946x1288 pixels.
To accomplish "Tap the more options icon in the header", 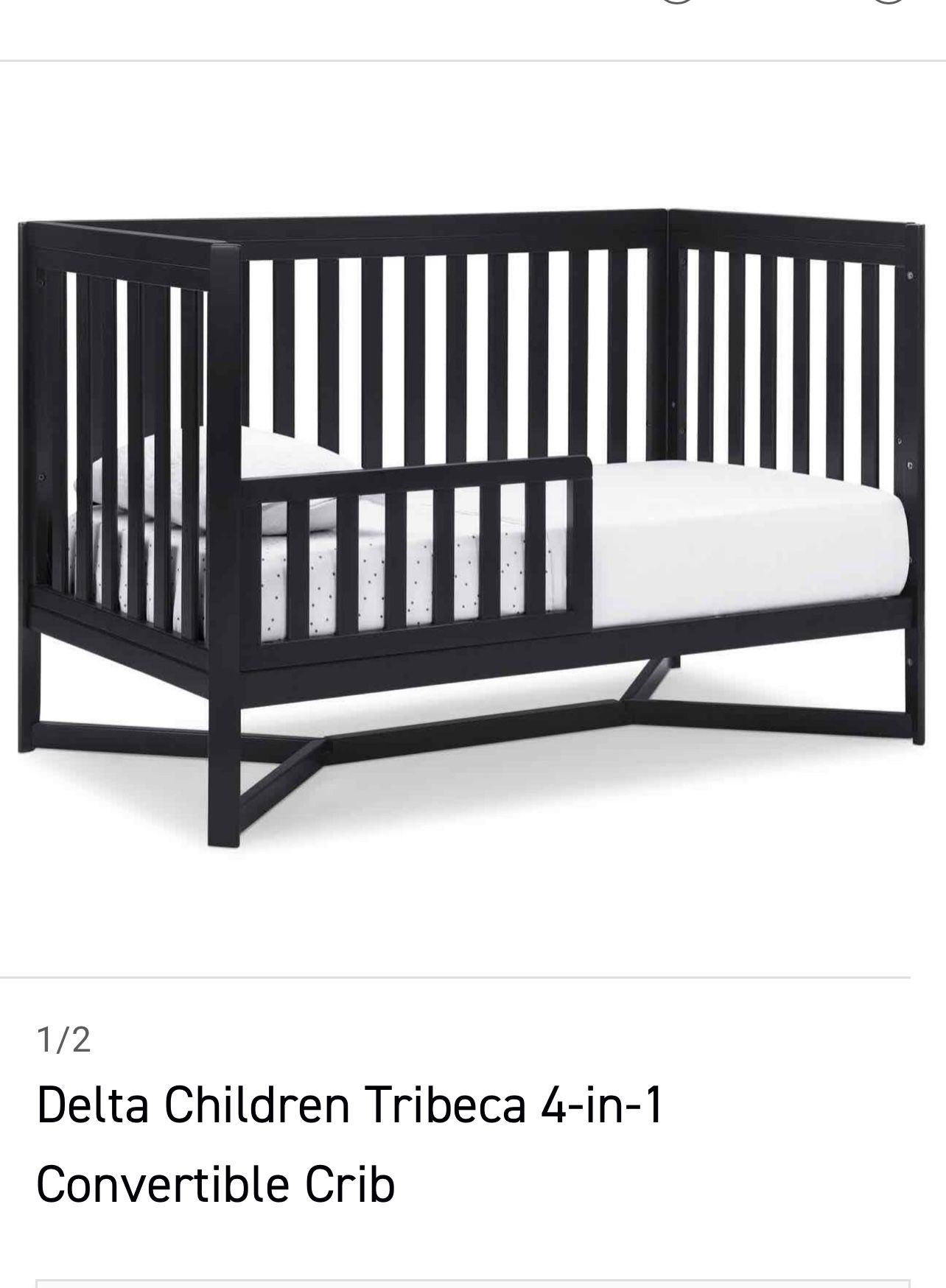I will click(888, 4).
